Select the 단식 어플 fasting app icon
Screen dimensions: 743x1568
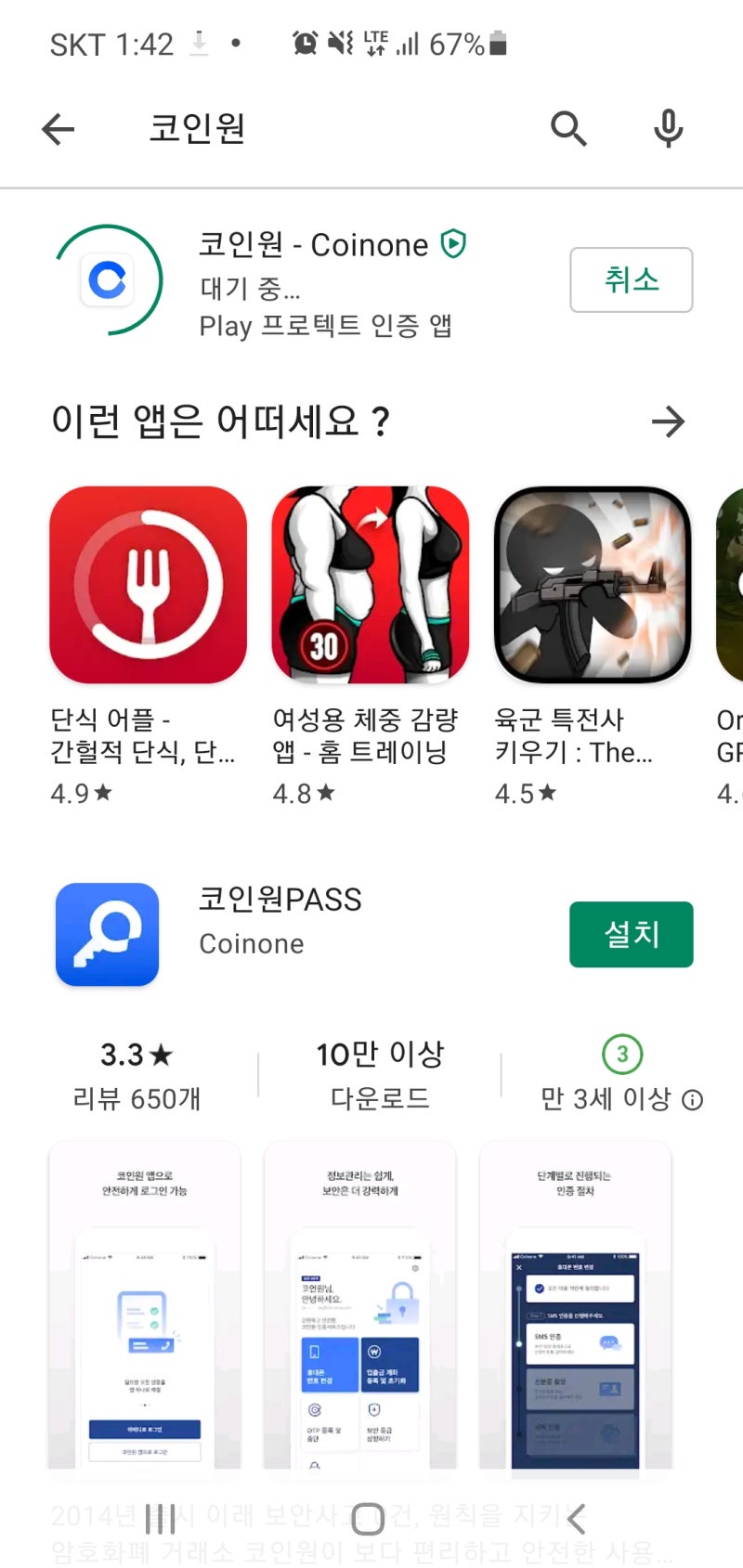[148, 585]
